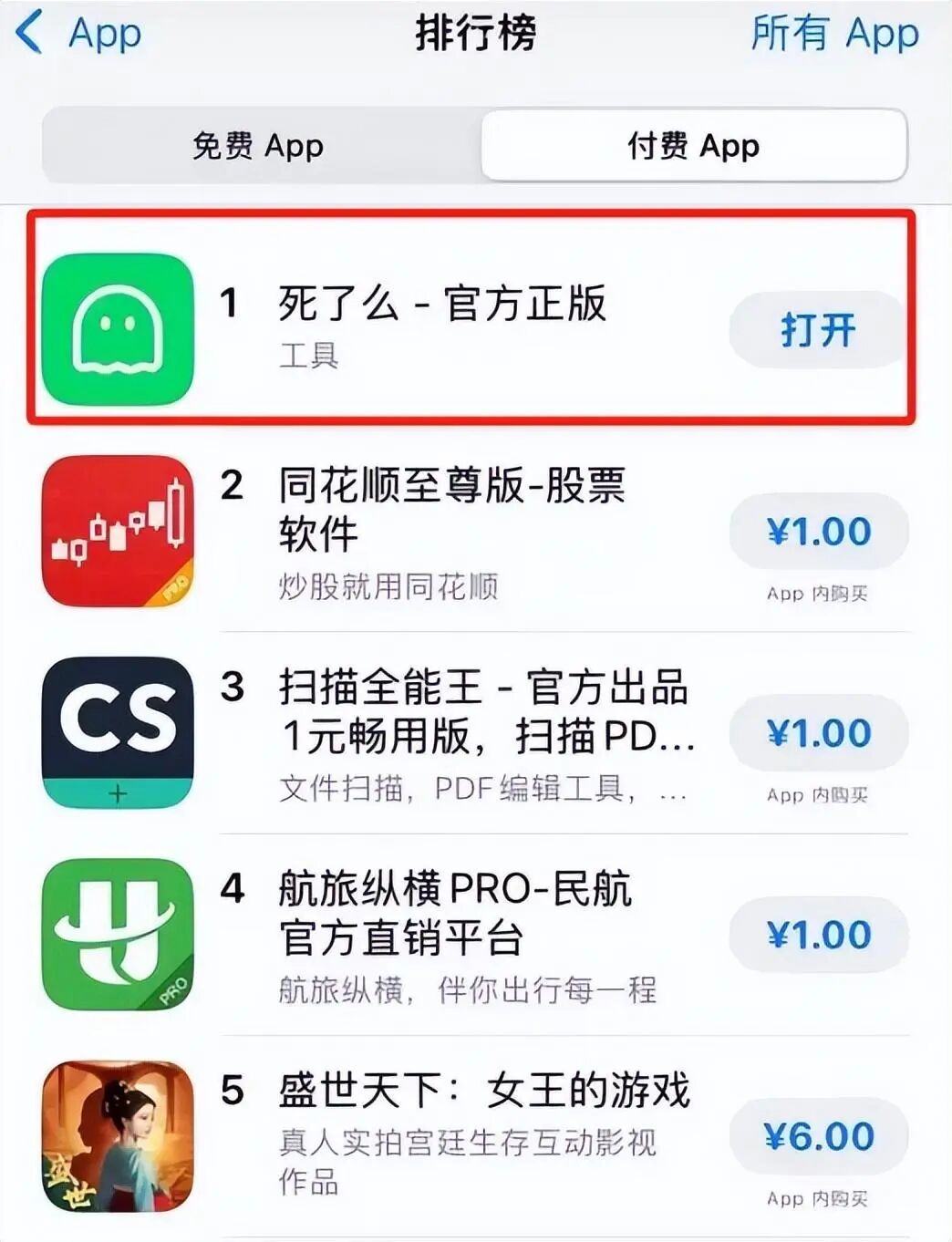Tap 打开 for 死了么 app

click(818, 329)
